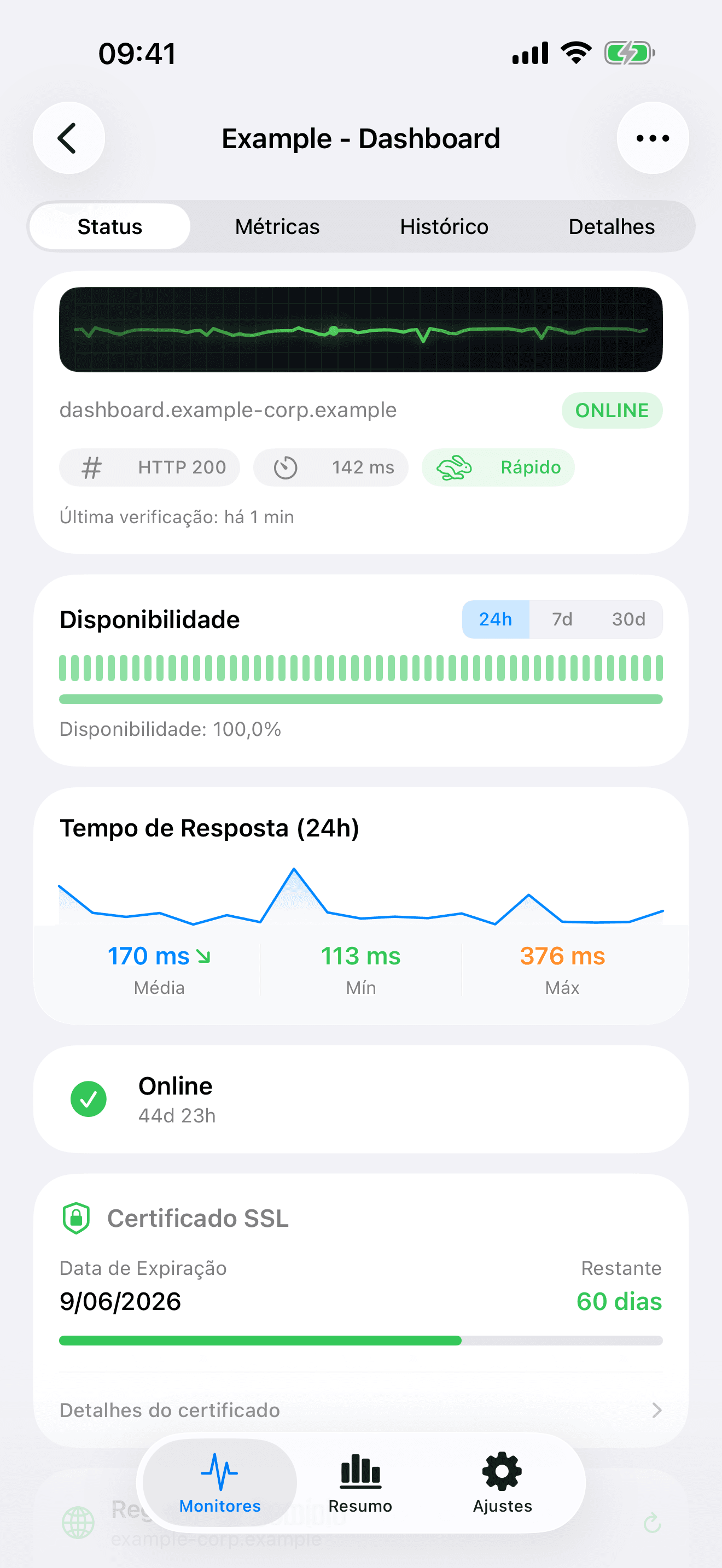Switch to the Histórico tab
Image resolution: width=722 pixels, height=1568 pixels.
444,226
